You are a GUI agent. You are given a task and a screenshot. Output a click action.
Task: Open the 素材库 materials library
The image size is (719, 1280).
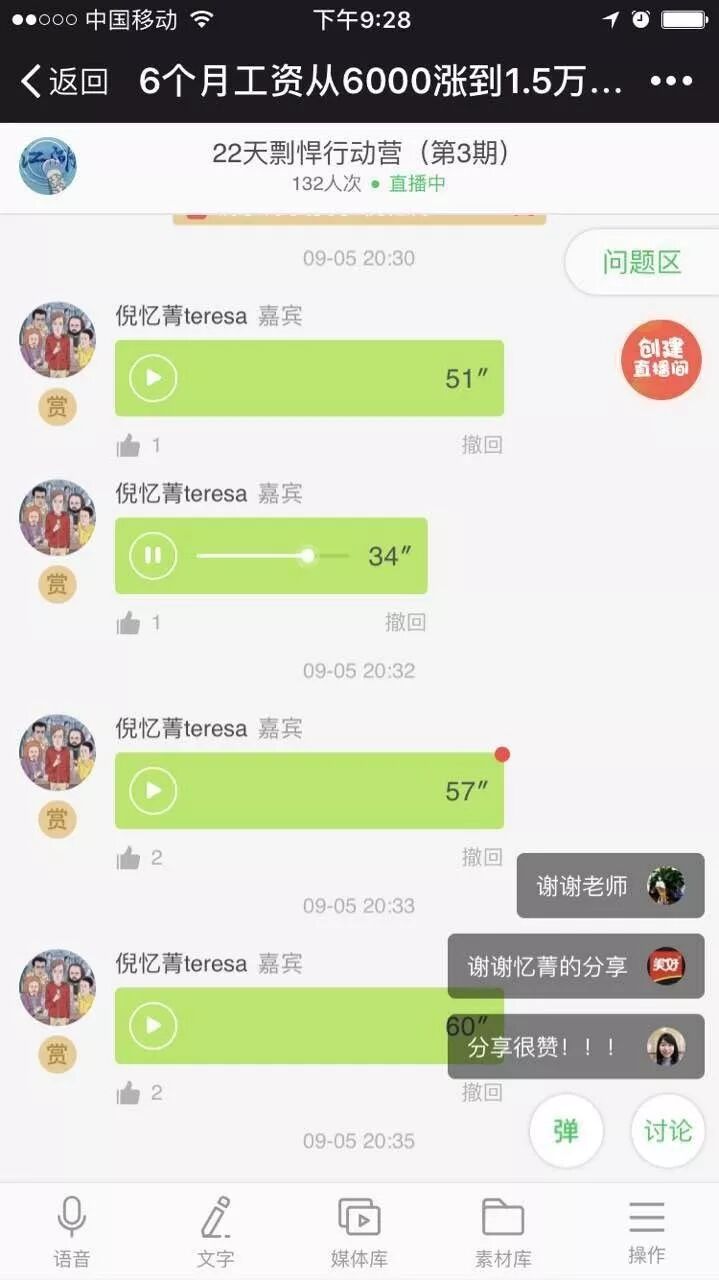point(502,1231)
